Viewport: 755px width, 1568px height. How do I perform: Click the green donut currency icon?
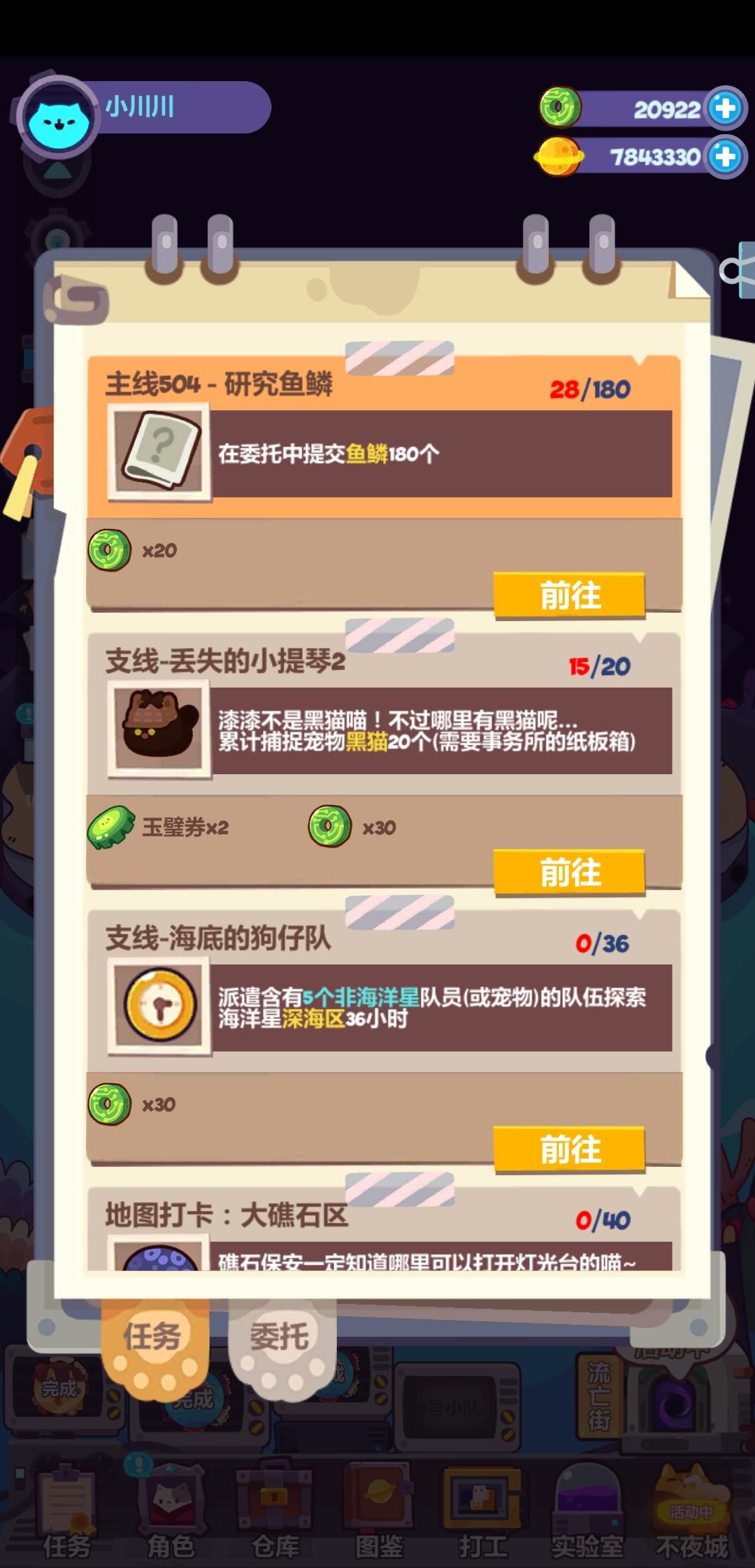561,106
